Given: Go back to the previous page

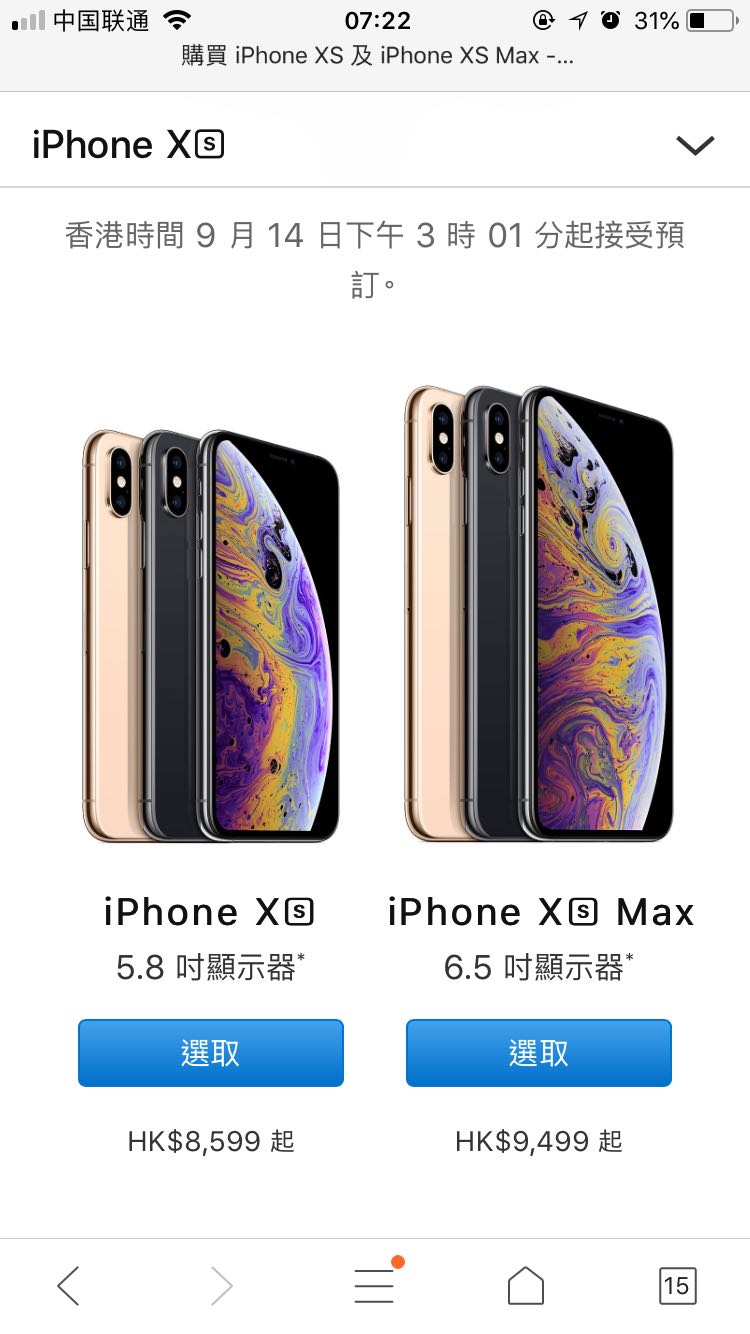Looking at the screenshot, I should pyautogui.click(x=68, y=1286).
